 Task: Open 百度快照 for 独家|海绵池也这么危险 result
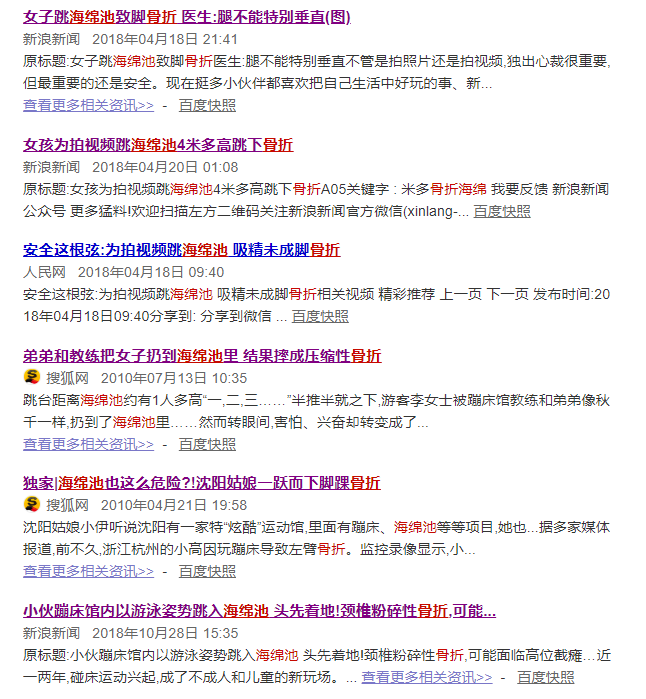tap(207, 571)
